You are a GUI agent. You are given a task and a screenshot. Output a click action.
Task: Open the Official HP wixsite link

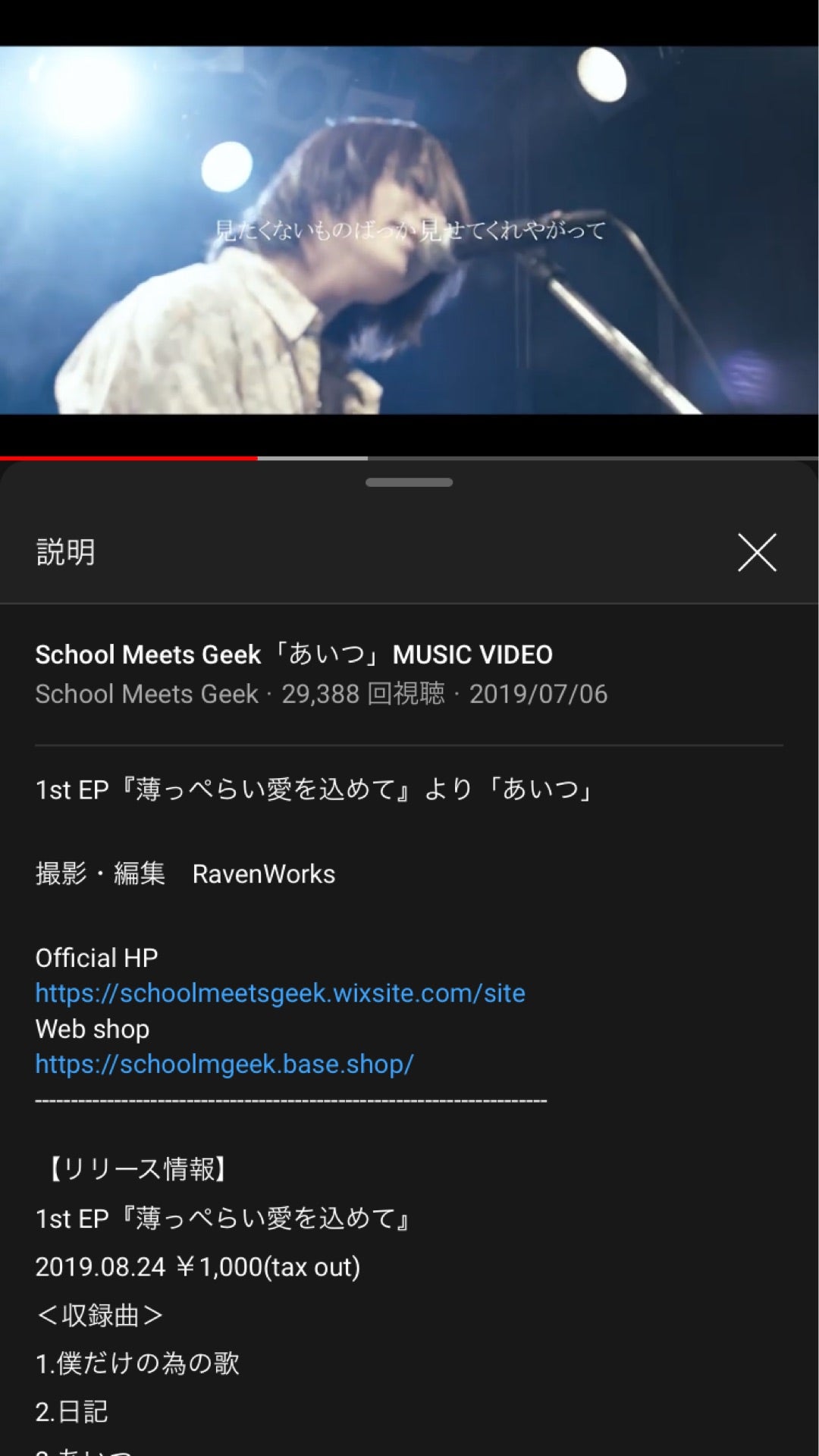(x=279, y=993)
